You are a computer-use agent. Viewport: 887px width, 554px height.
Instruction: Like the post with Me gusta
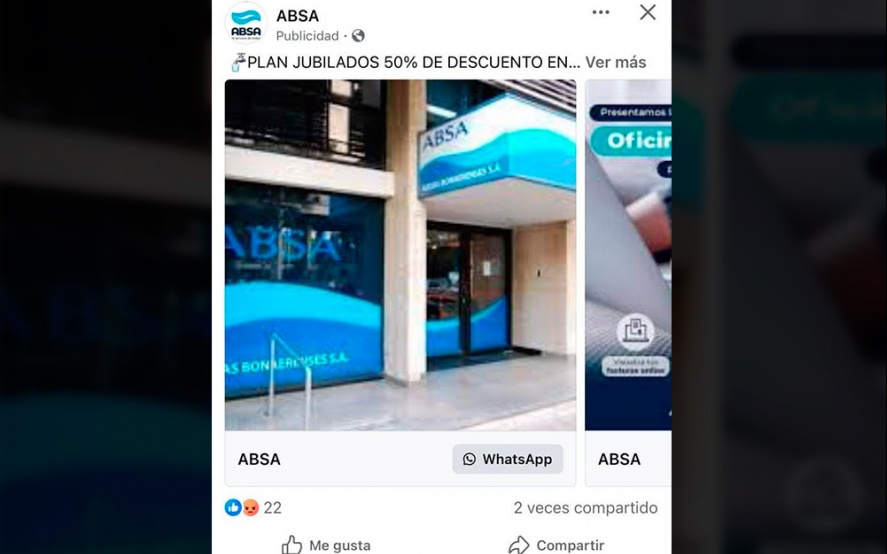tap(326, 545)
